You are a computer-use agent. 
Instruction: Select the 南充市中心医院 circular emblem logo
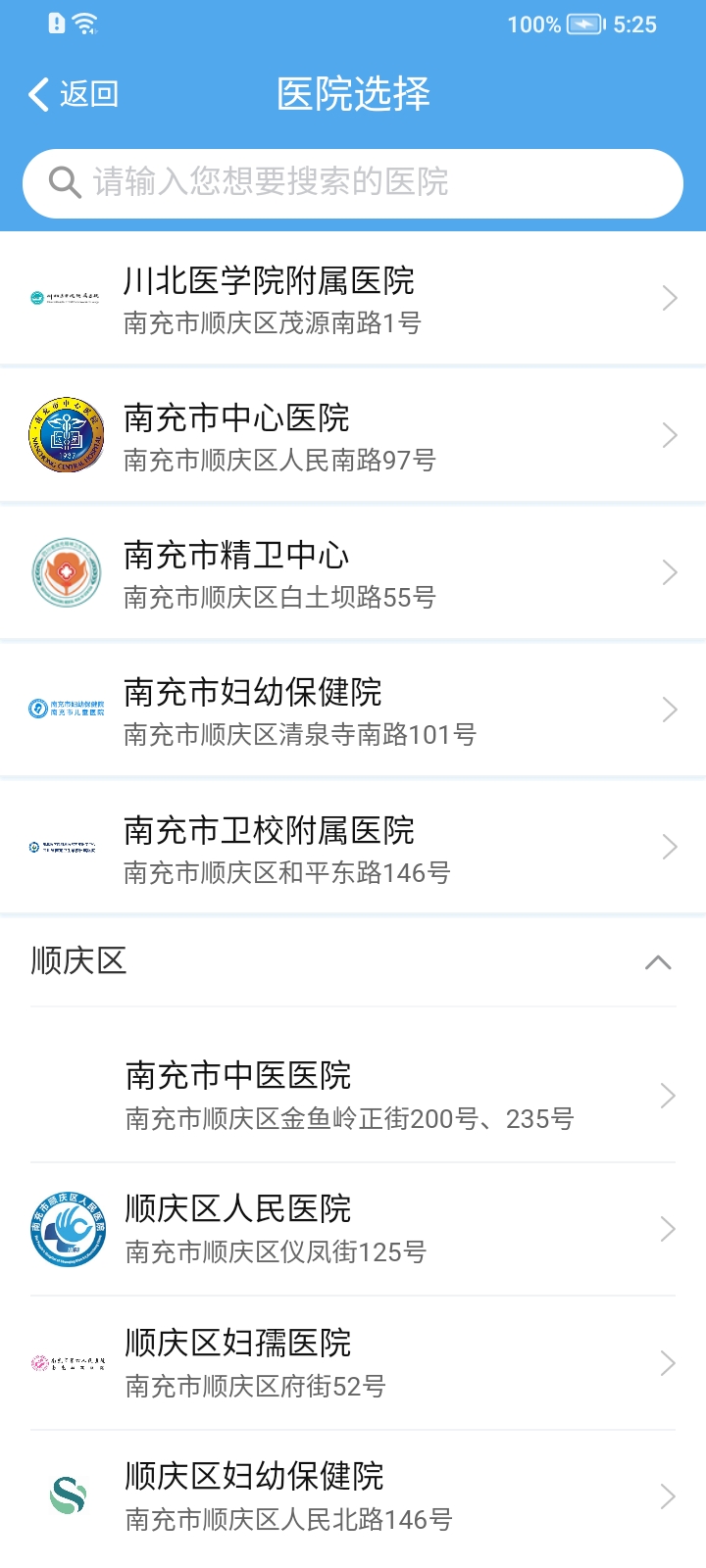[65, 435]
